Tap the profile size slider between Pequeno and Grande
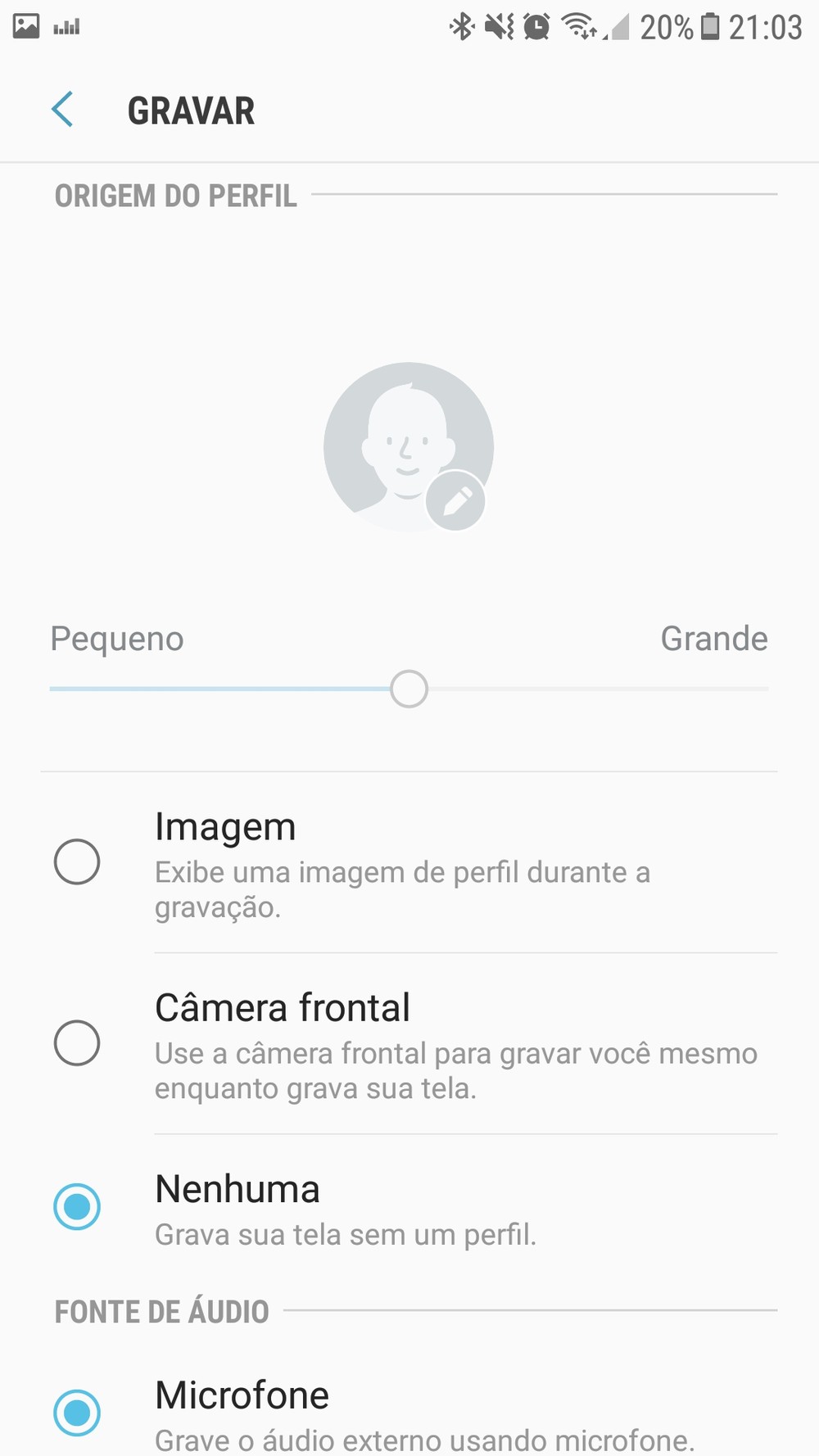Viewport: 819px width, 1456px height. pyautogui.click(x=409, y=689)
